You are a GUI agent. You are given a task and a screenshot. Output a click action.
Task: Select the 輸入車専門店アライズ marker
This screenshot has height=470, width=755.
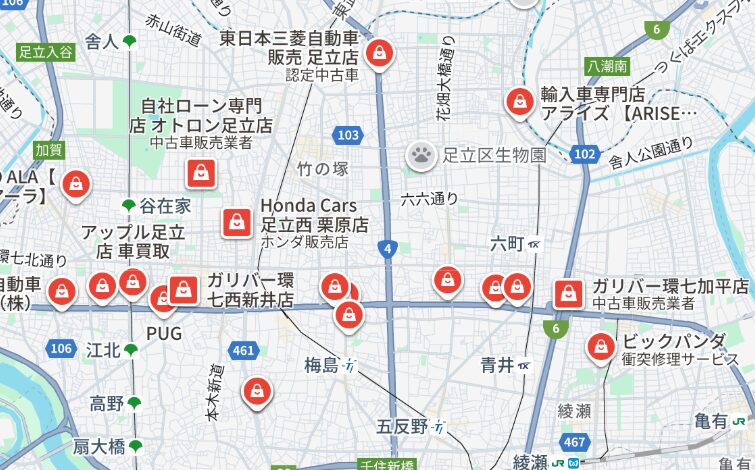[x=520, y=101]
